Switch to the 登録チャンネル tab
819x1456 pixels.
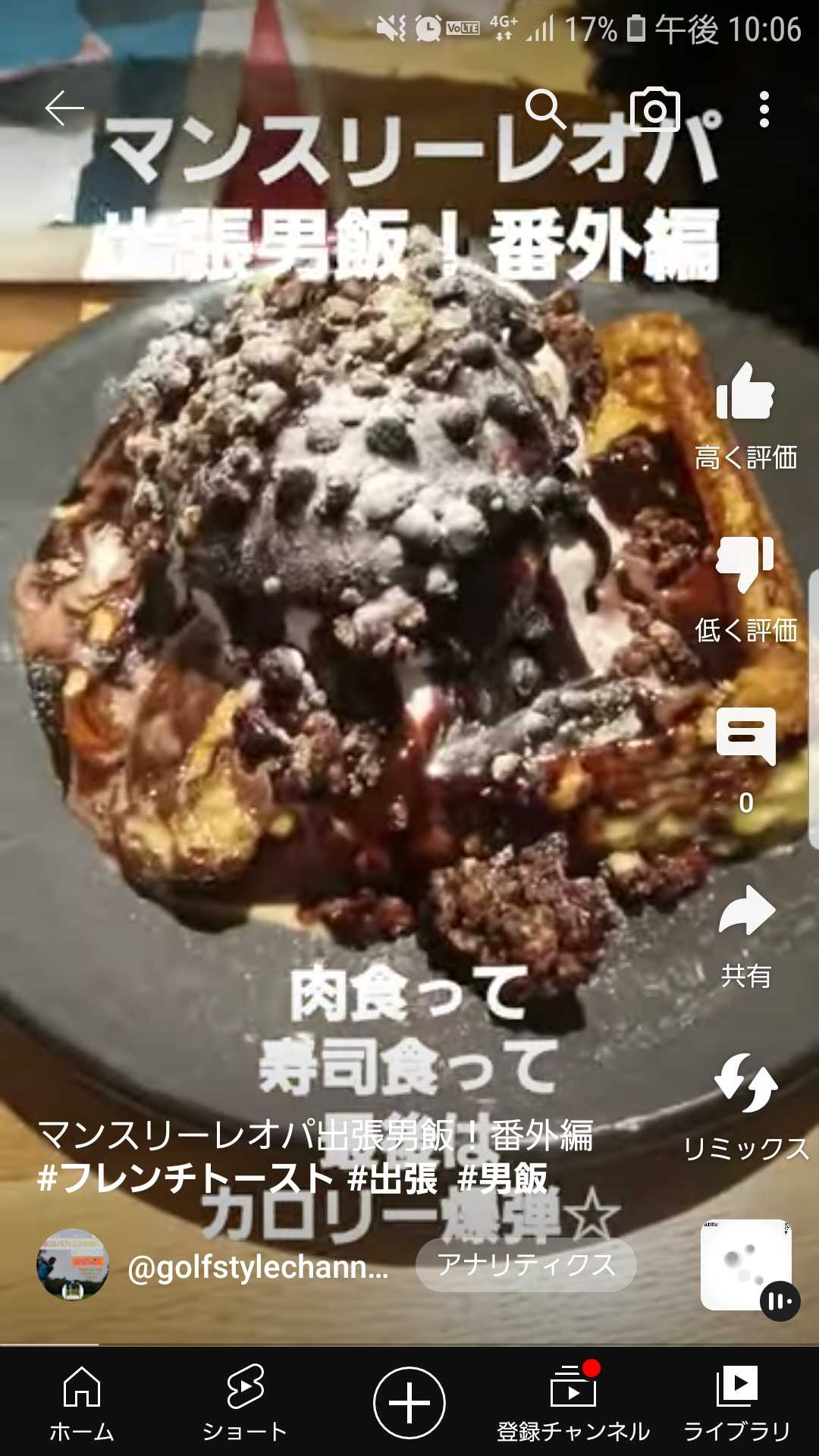pyautogui.click(x=573, y=1401)
